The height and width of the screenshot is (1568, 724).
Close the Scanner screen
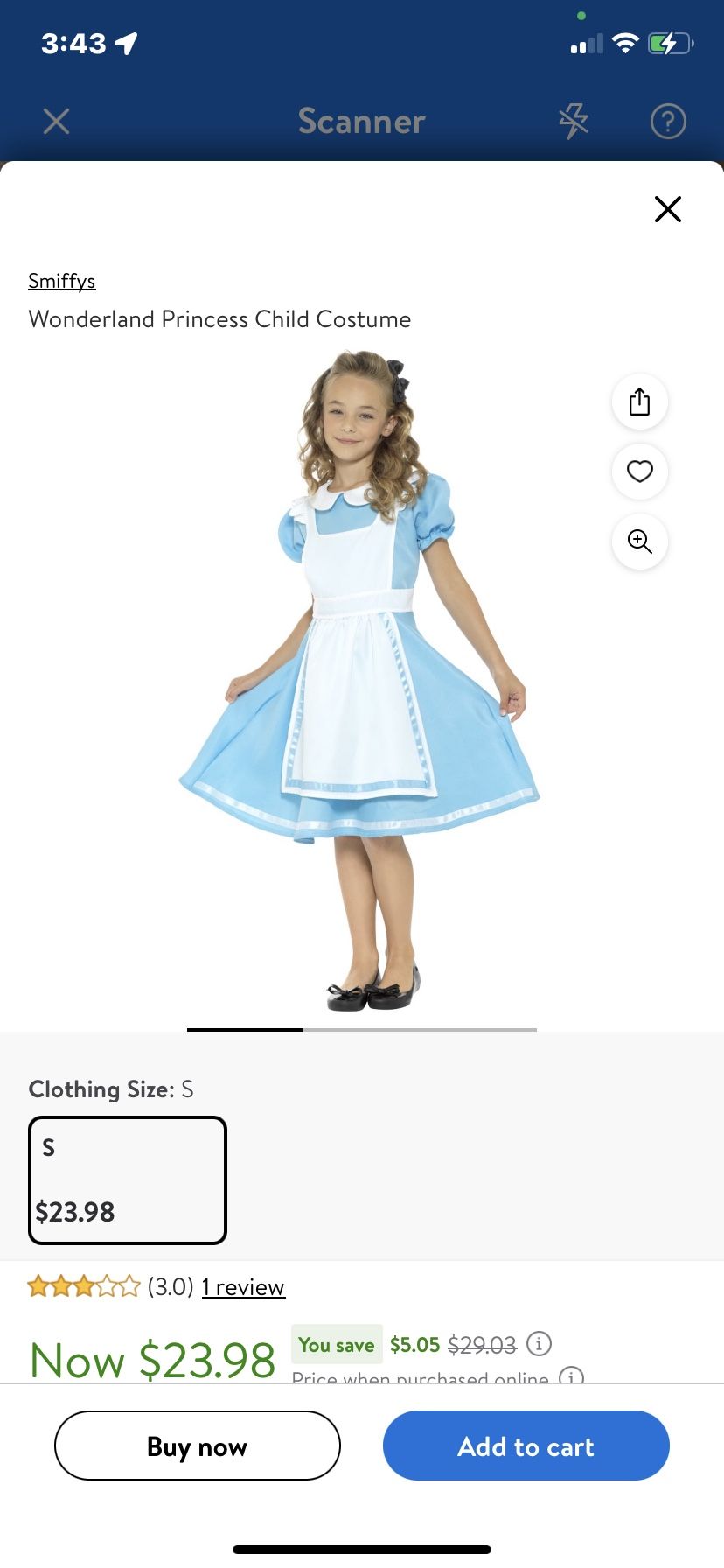coord(57,121)
